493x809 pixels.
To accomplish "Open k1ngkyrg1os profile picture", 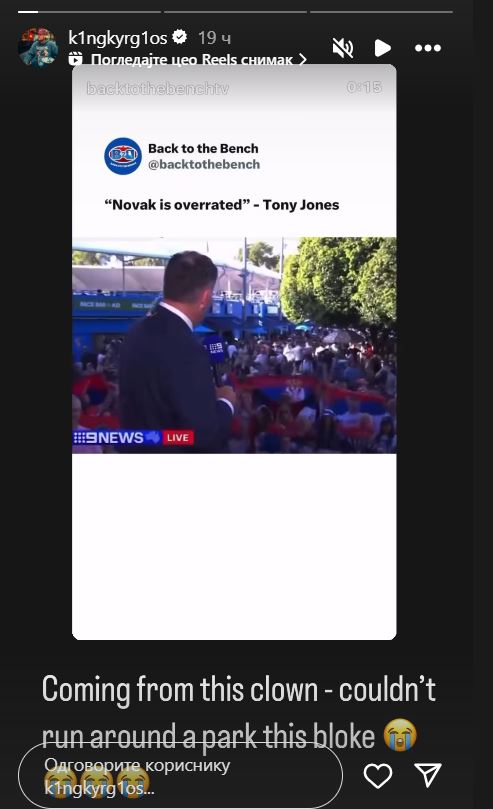I will (x=38, y=47).
